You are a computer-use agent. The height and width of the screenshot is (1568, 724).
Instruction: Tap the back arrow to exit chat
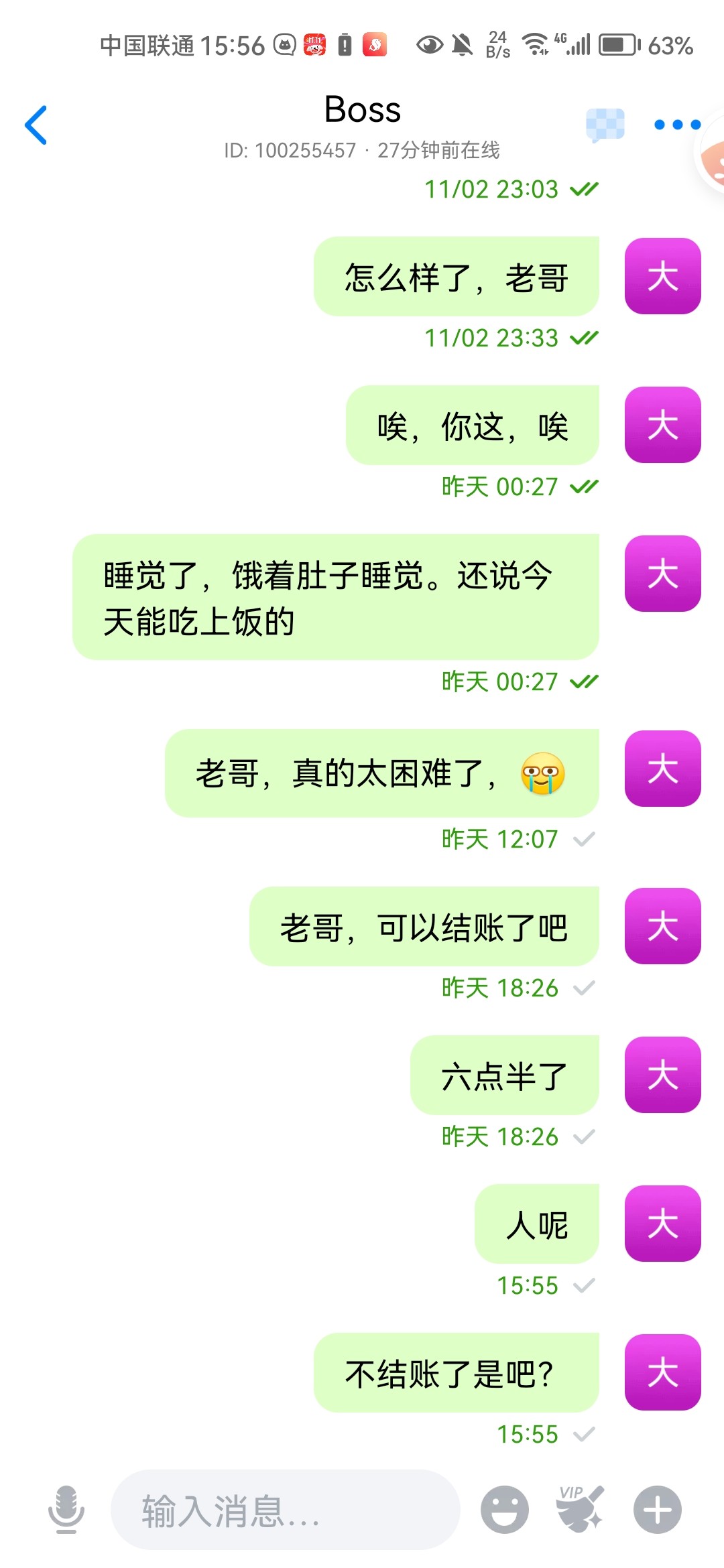[37, 125]
